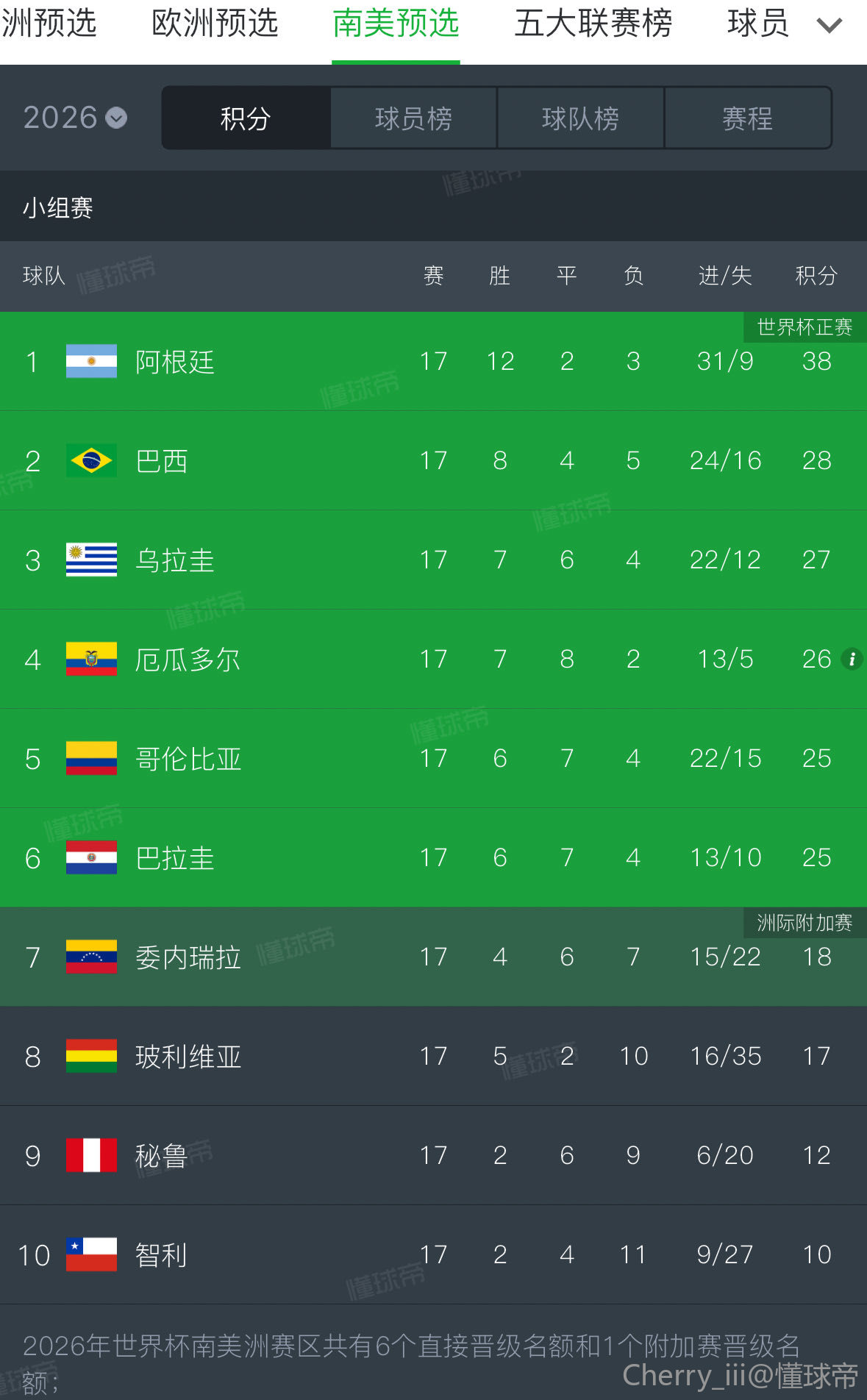
Task: Open the 玻利维亚 team row
Action: point(433,1056)
